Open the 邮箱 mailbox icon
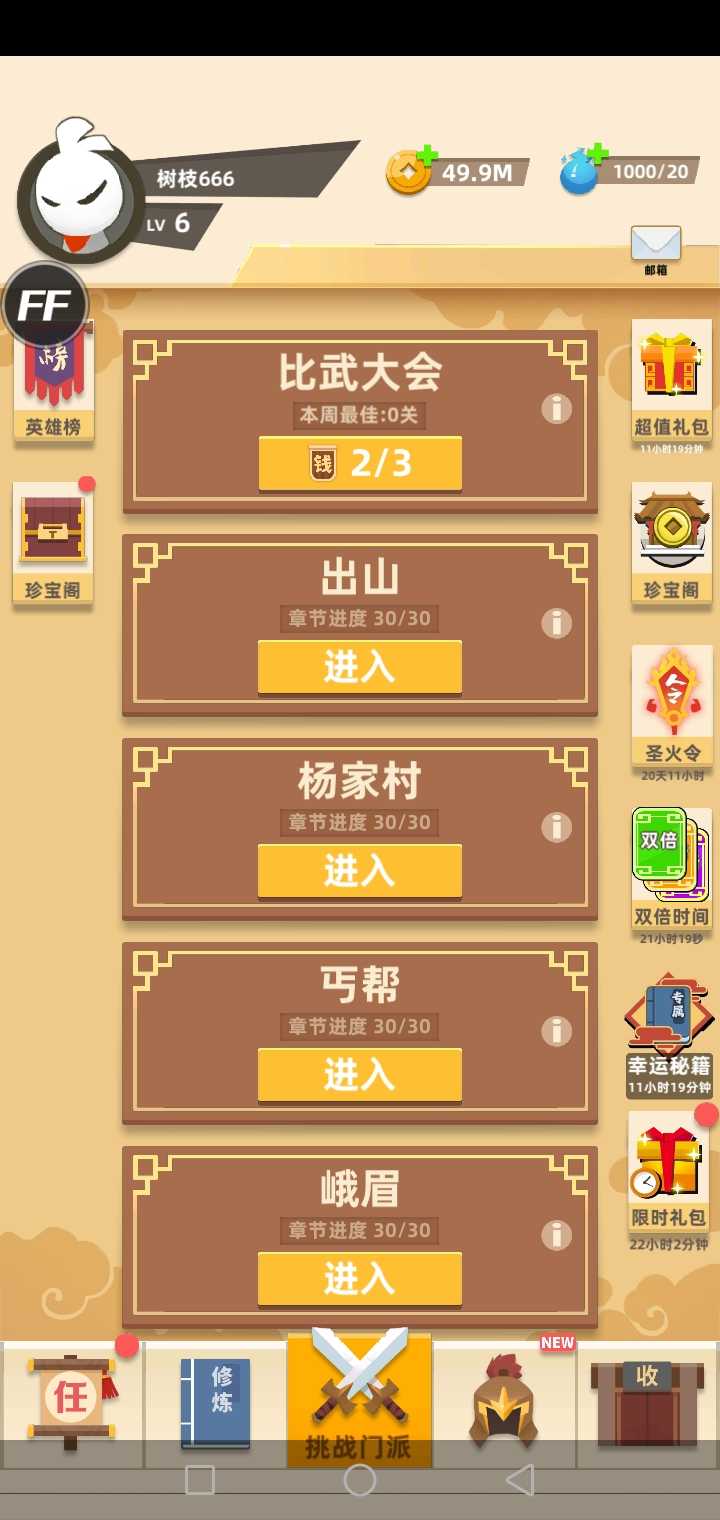The image size is (720, 1520). click(655, 247)
